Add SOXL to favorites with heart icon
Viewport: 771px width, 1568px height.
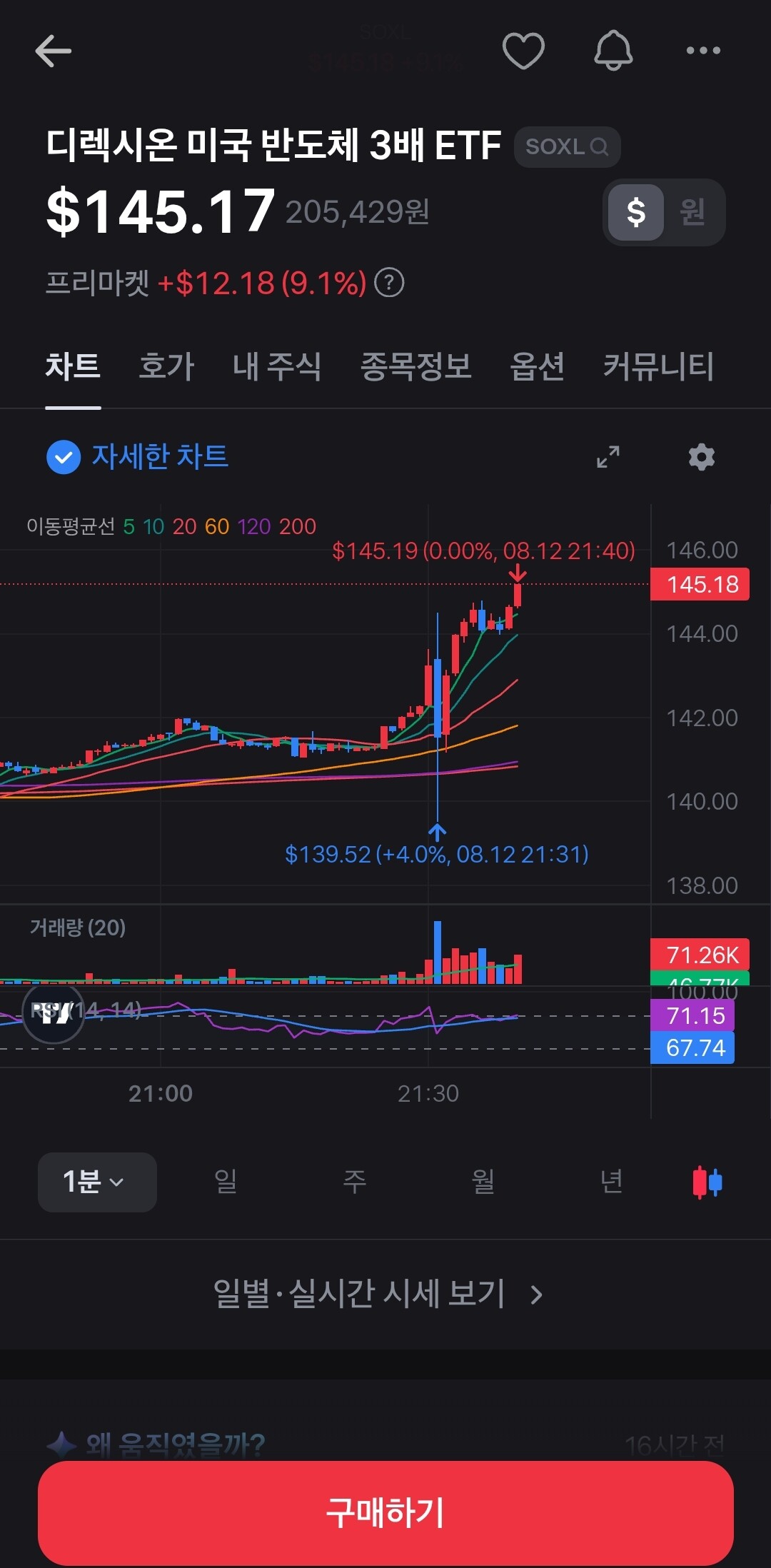point(523,51)
